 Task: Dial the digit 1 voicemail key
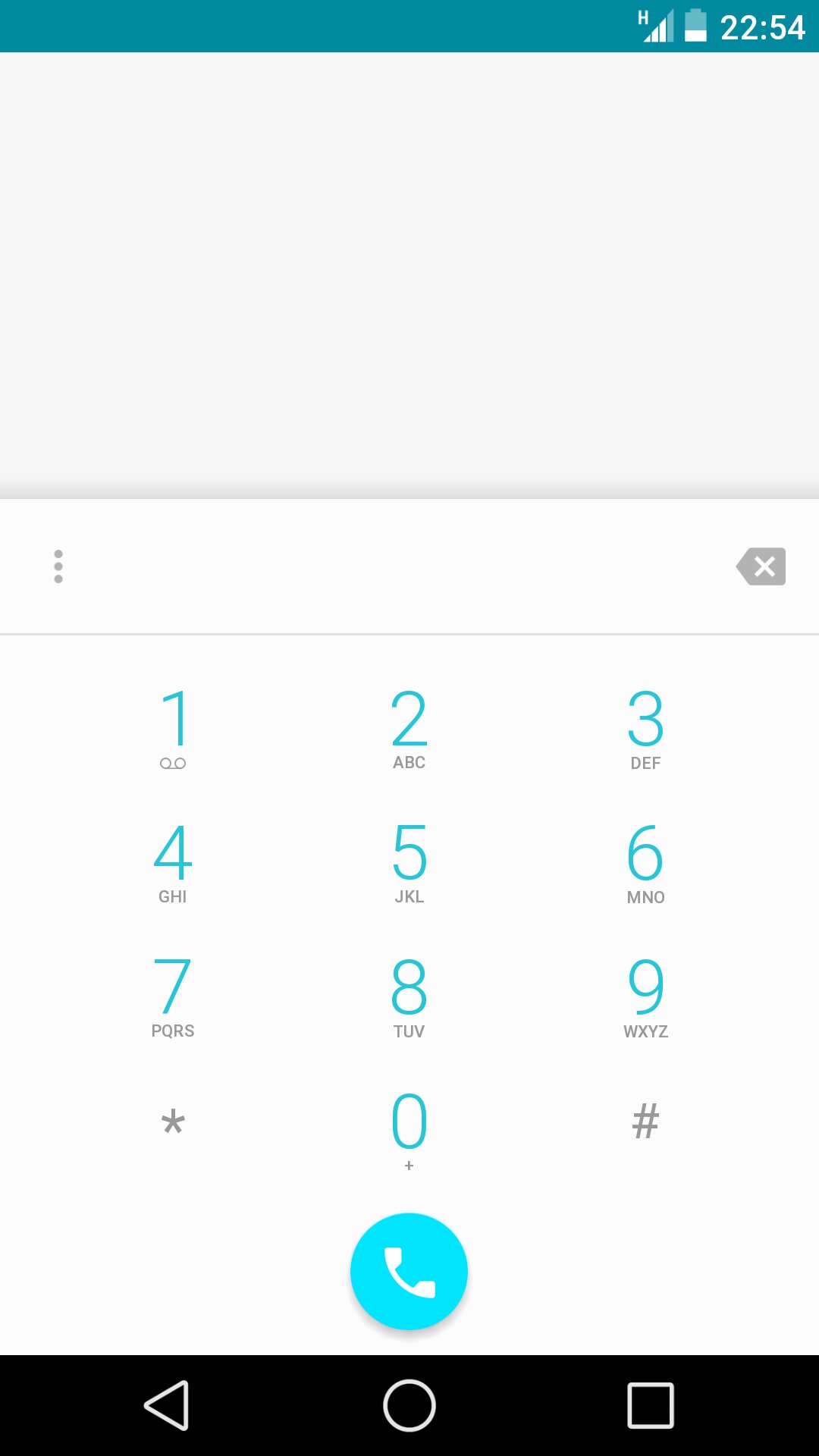173,728
